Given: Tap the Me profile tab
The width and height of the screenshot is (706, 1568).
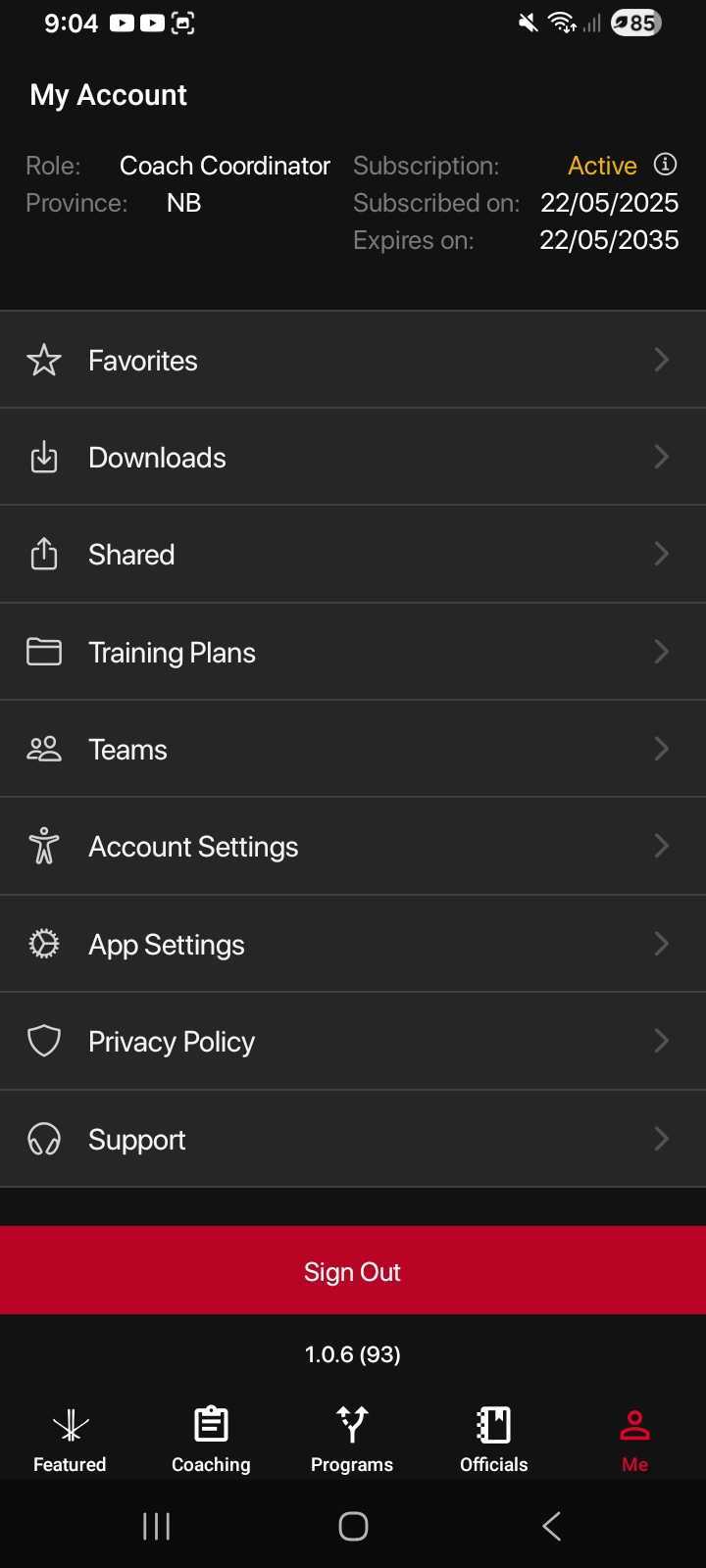Looking at the screenshot, I should [634, 1437].
